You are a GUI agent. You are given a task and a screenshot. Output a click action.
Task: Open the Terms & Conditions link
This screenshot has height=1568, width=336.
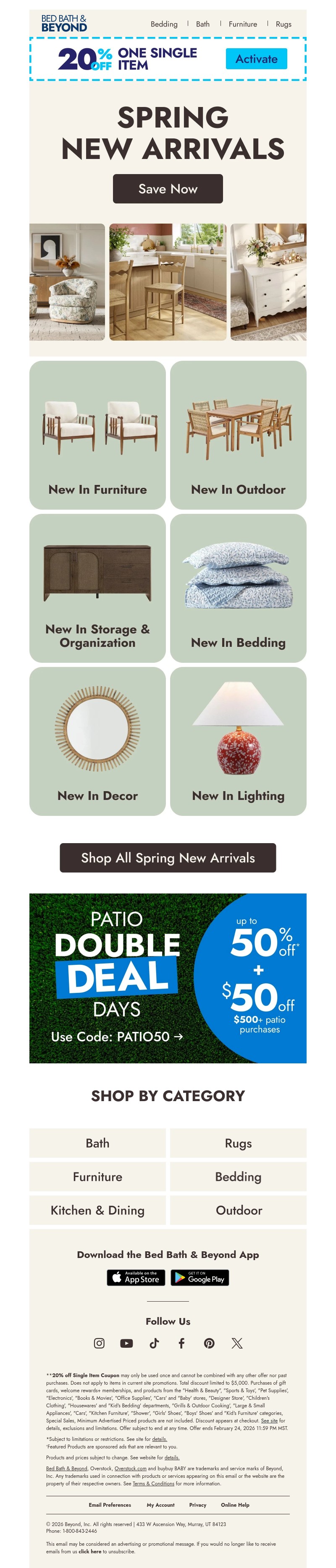[153, 1483]
